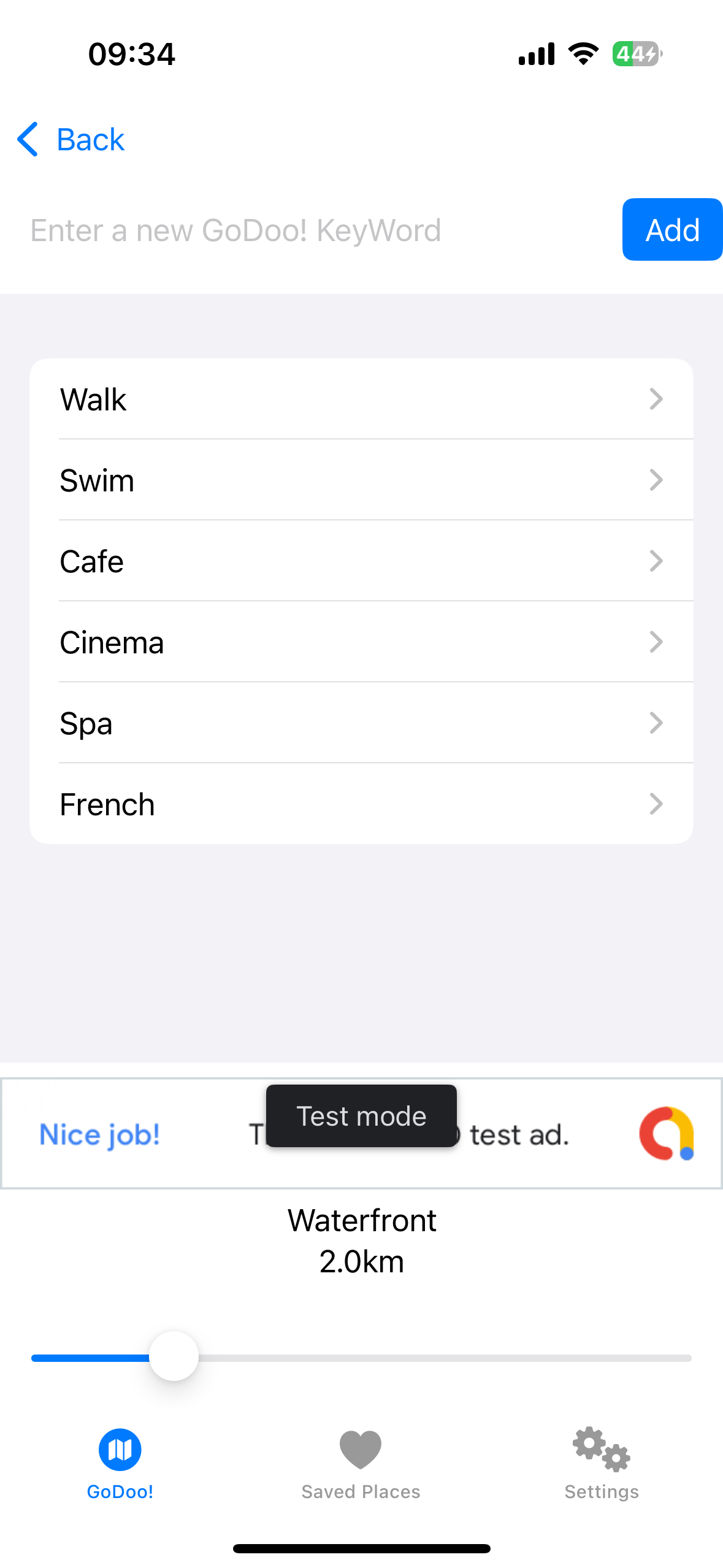Image resolution: width=723 pixels, height=1568 pixels.
Task: Open the Cinema keyword
Action: [x=361, y=642]
